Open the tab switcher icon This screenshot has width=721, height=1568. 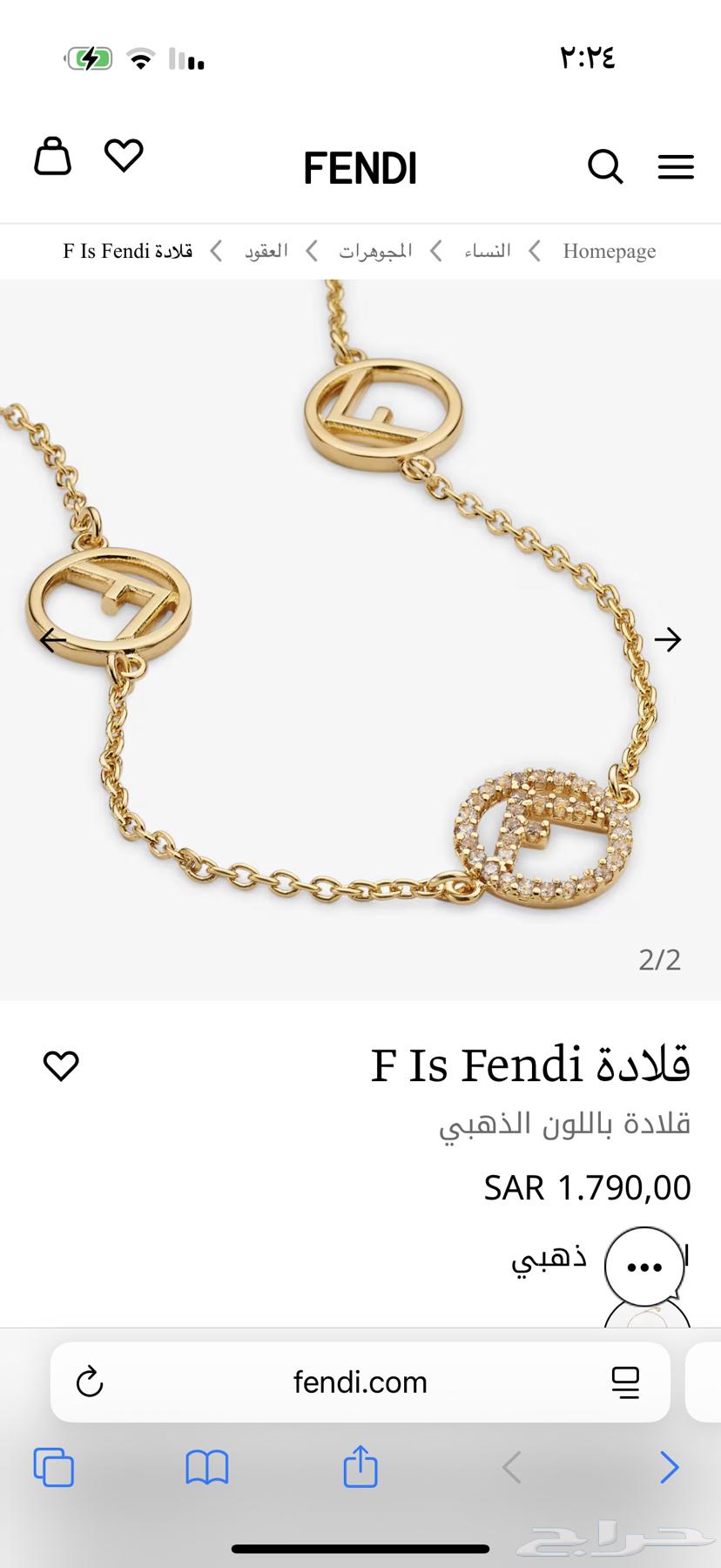click(x=53, y=1467)
